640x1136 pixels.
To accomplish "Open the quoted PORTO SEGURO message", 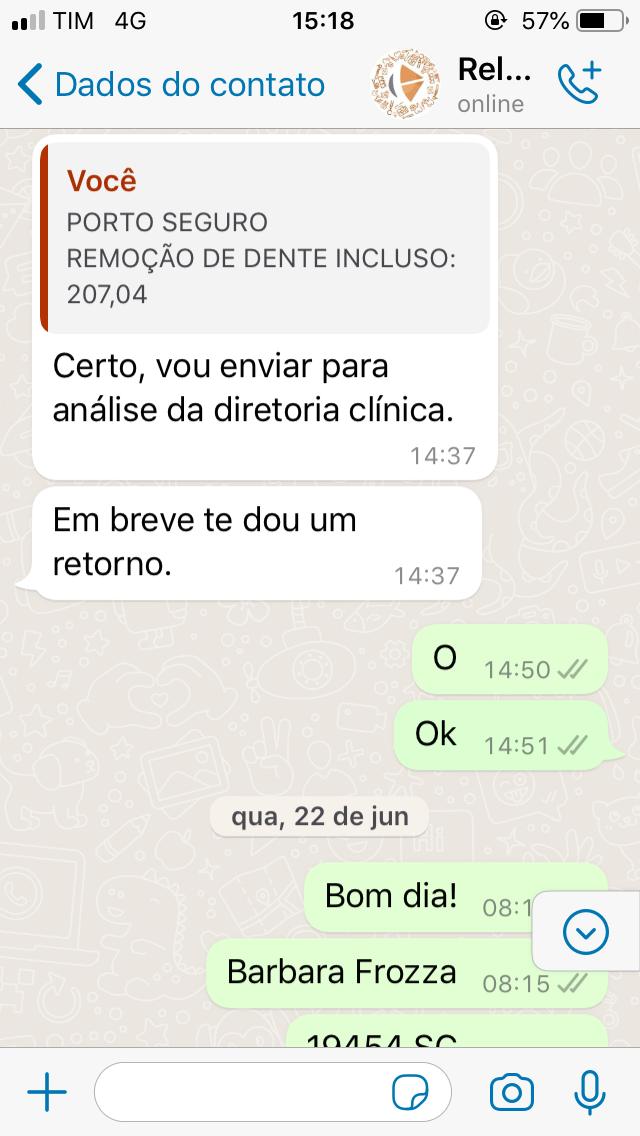I will point(265,238).
